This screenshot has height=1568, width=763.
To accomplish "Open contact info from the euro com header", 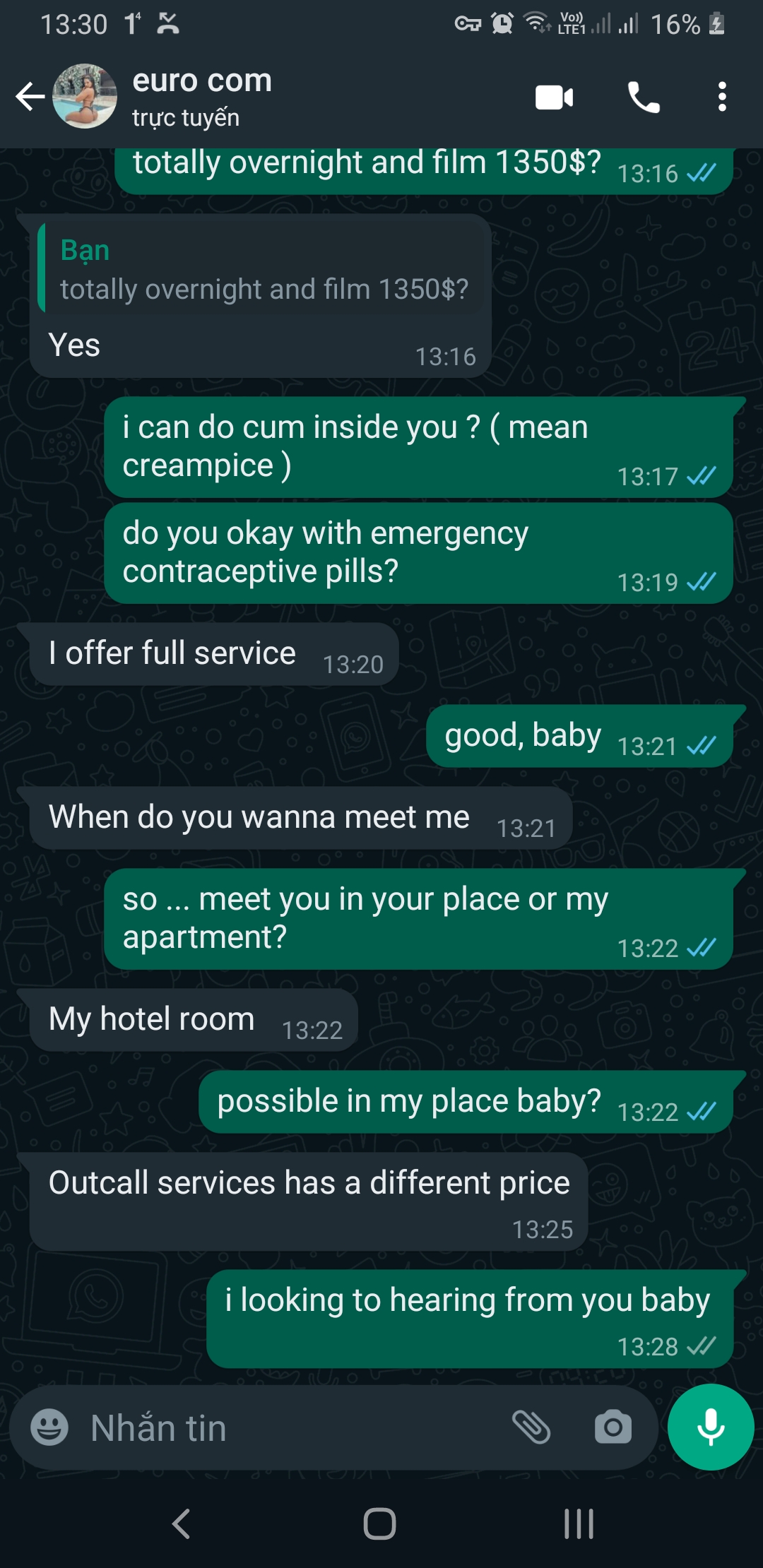I will pyautogui.click(x=202, y=97).
